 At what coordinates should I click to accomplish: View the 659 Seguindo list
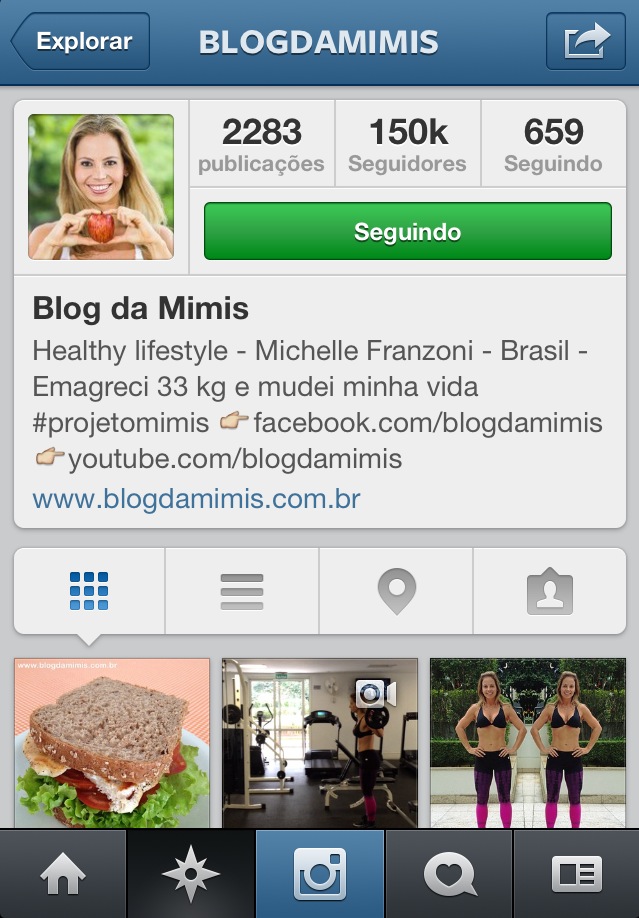tap(553, 144)
